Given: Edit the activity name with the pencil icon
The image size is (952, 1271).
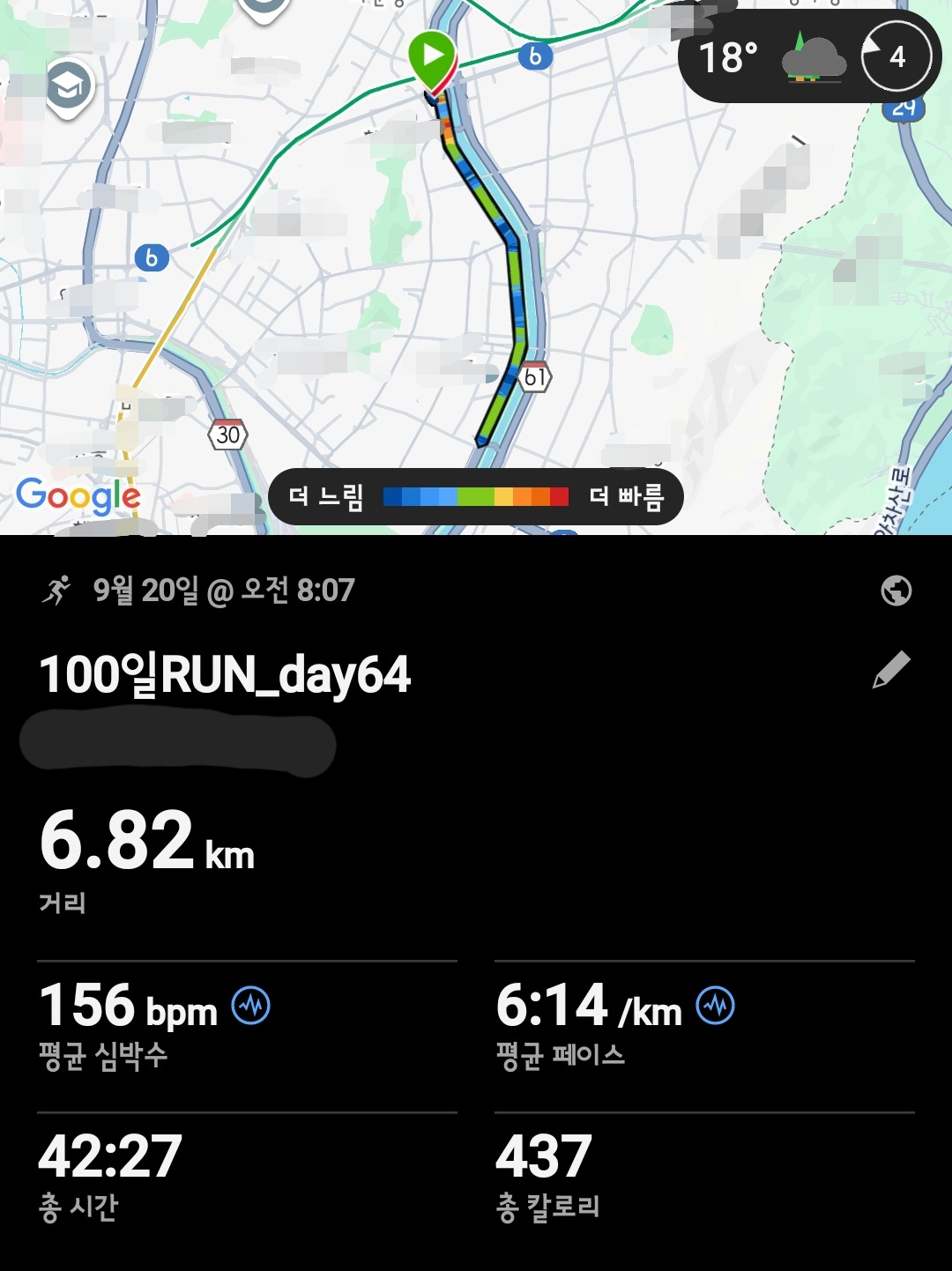Looking at the screenshot, I should tap(891, 670).
